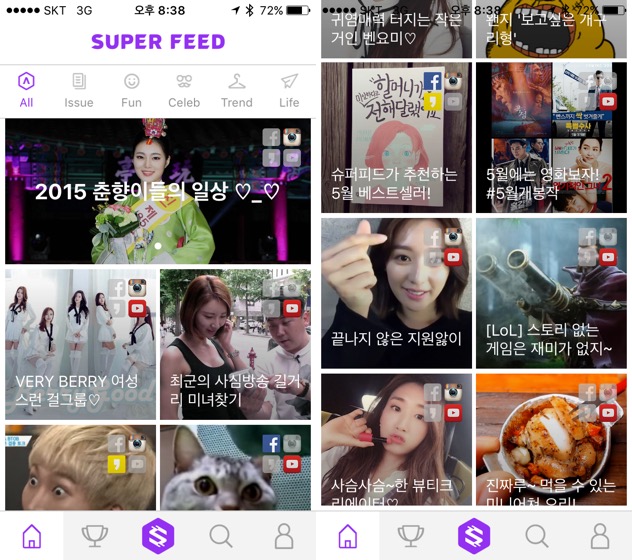Select the All tab
Screen dimensions: 632x560
pyautogui.click(x=26, y=90)
